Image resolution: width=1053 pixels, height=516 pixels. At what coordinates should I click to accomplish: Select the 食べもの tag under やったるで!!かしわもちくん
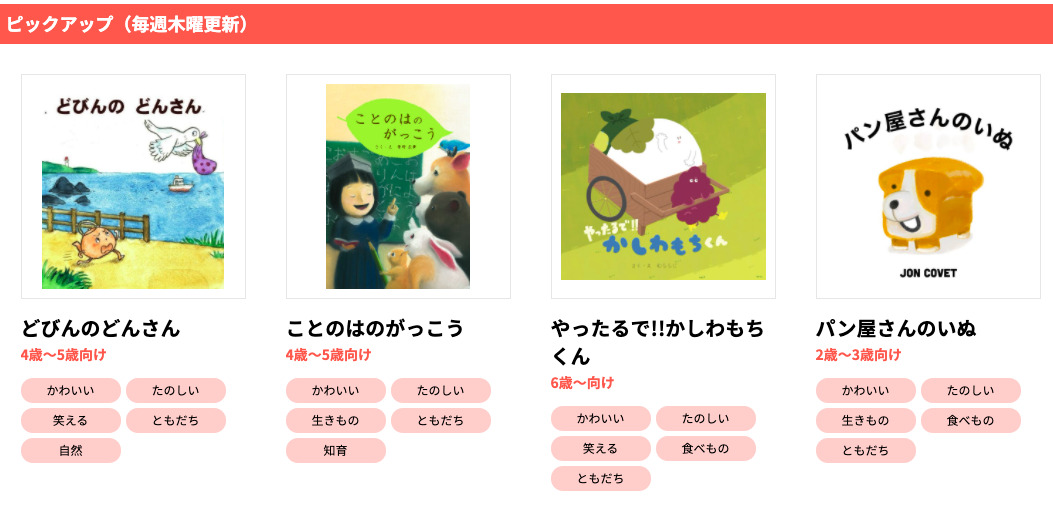706,449
